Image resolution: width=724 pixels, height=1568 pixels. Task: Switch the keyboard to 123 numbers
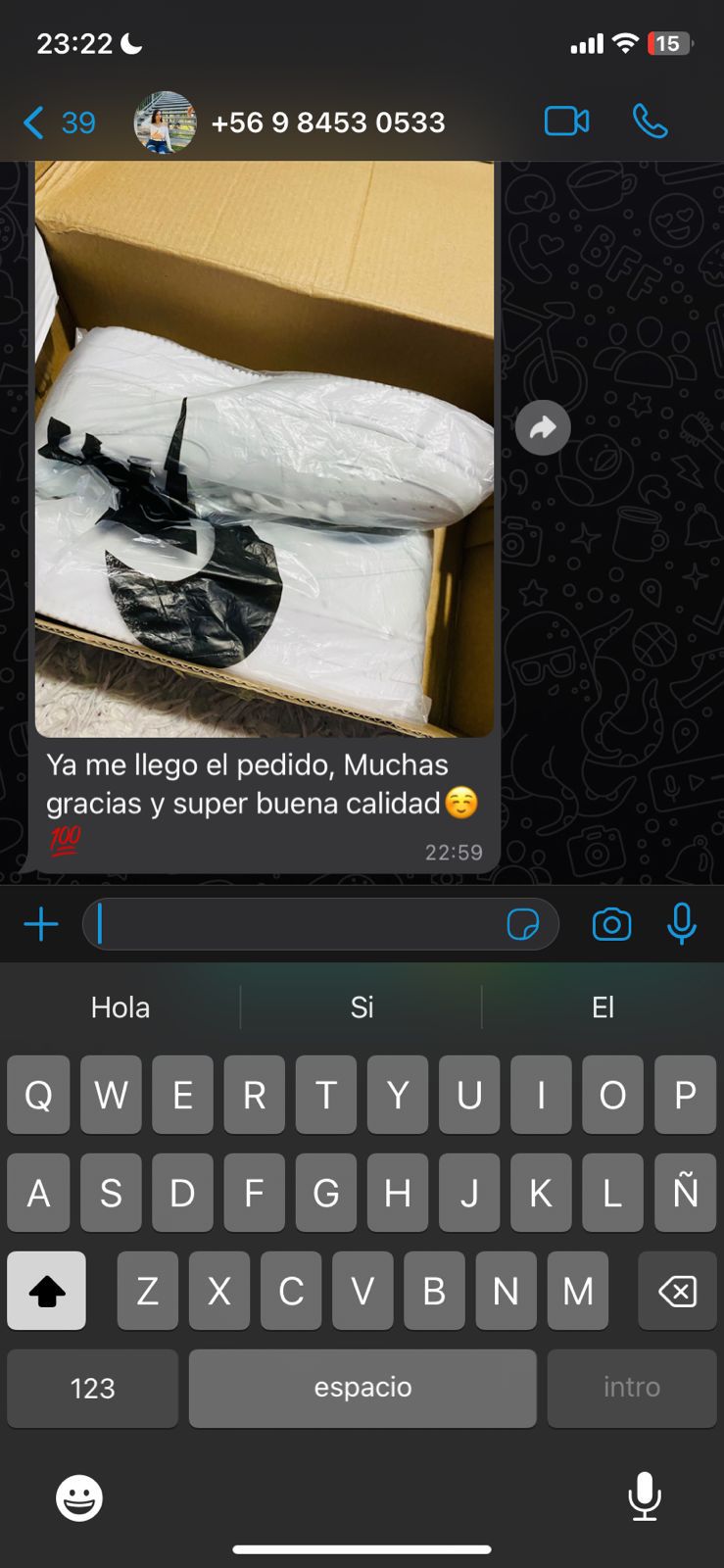click(x=92, y=1388)
